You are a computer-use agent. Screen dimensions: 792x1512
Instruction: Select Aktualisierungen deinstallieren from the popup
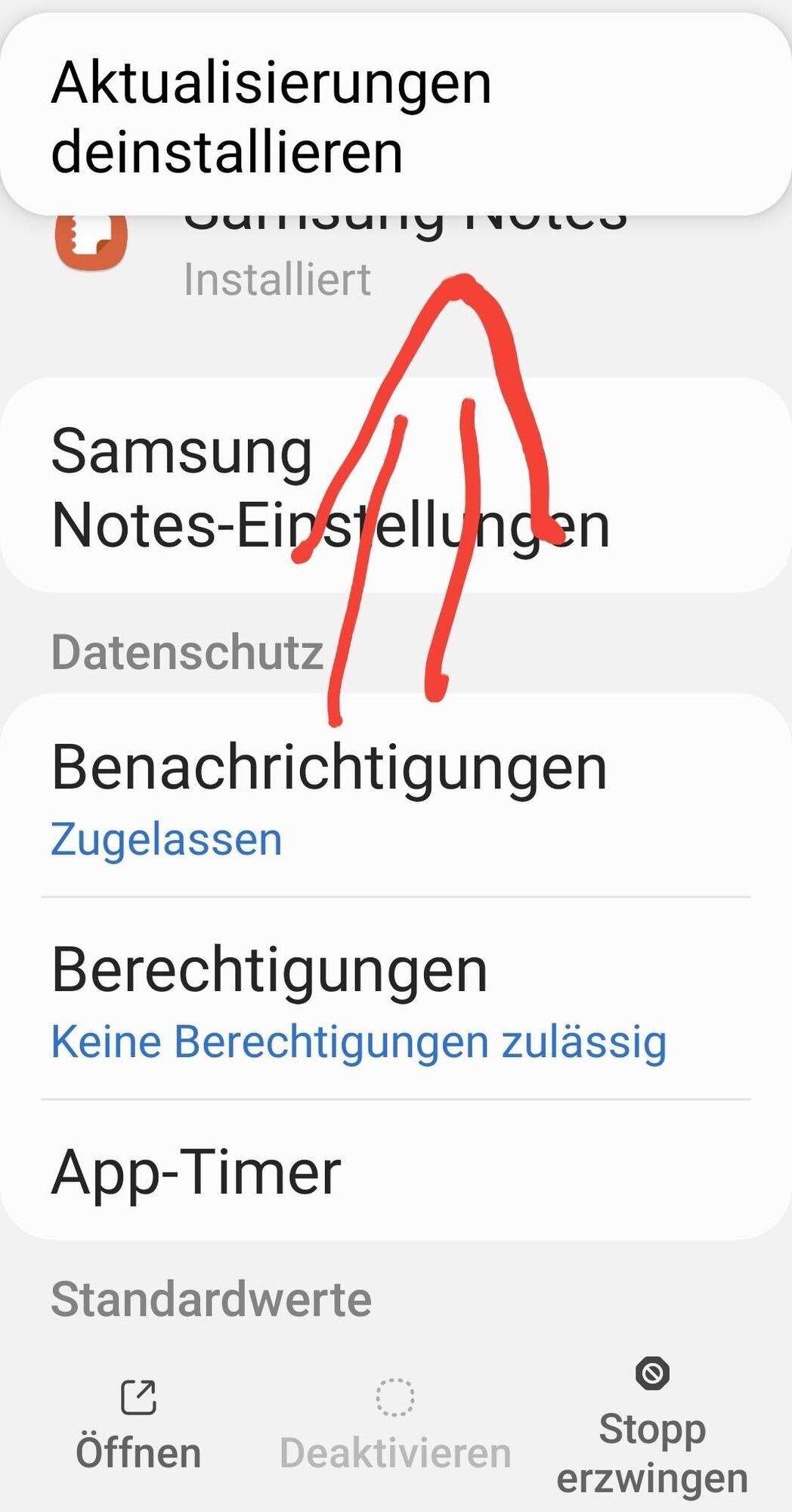(272, 117)
